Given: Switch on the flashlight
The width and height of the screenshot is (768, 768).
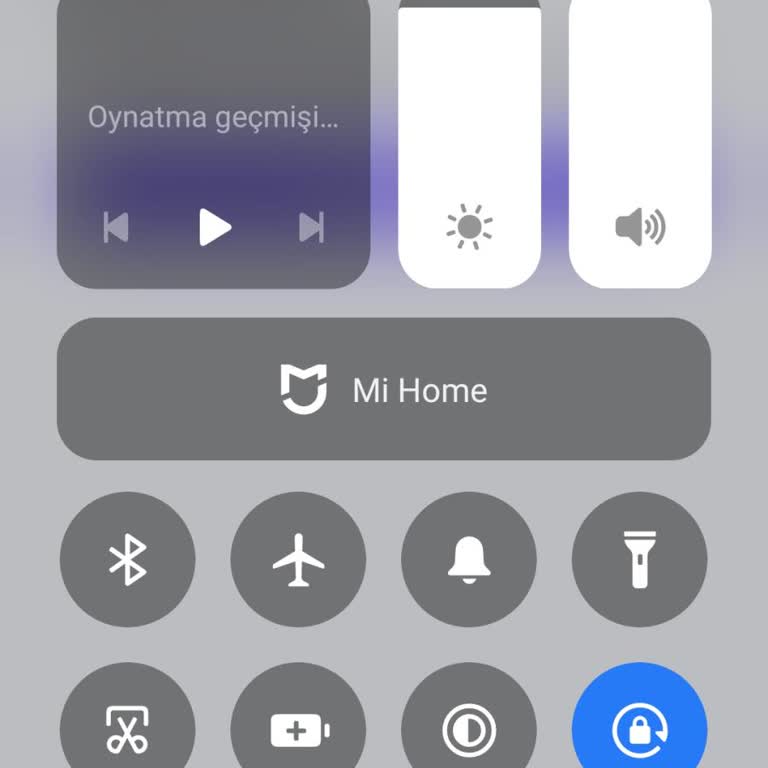Looking at the screenshot, I should (x=639, y=559).
